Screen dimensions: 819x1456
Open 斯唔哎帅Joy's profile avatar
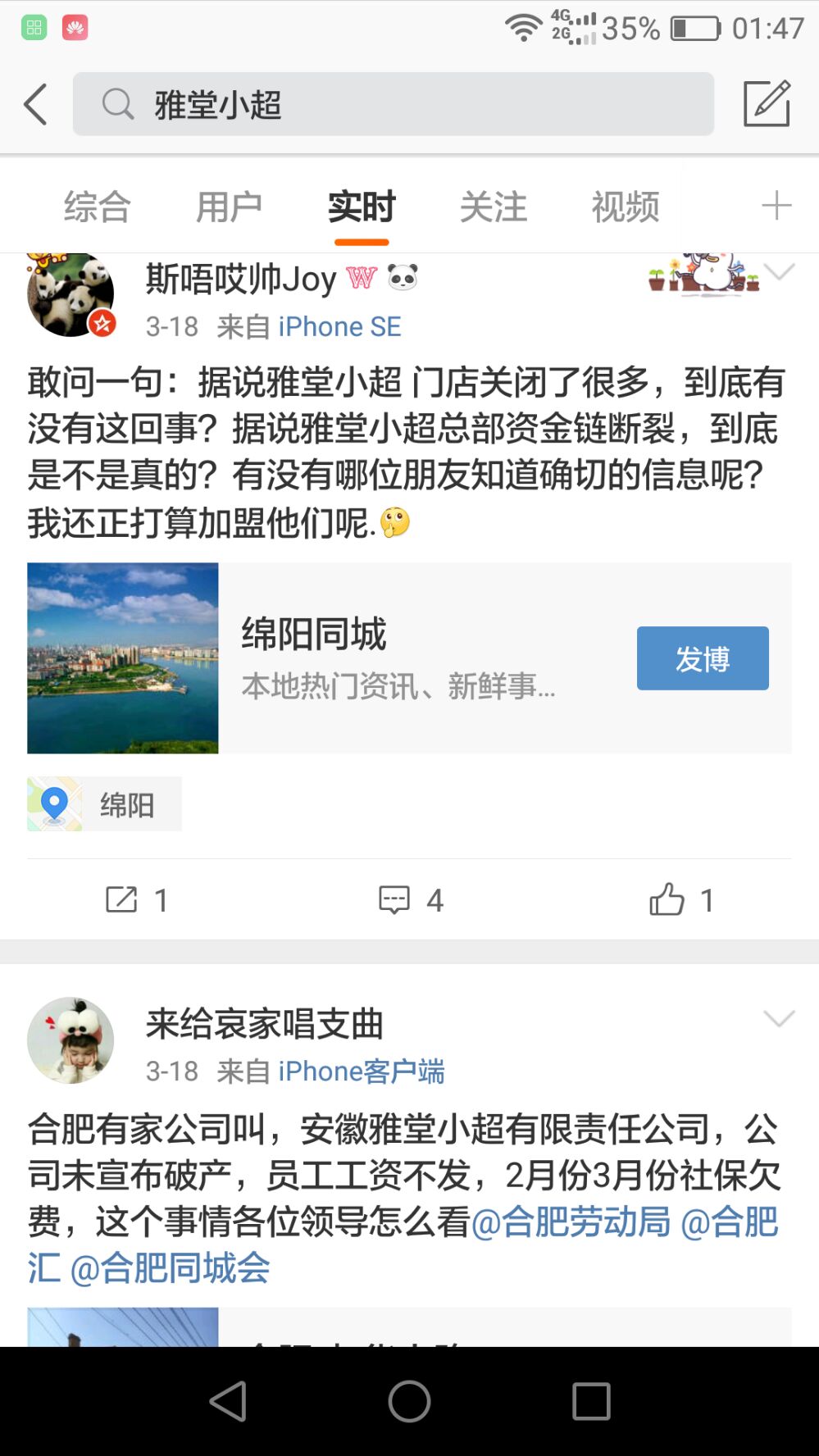(x=71, y=295)
